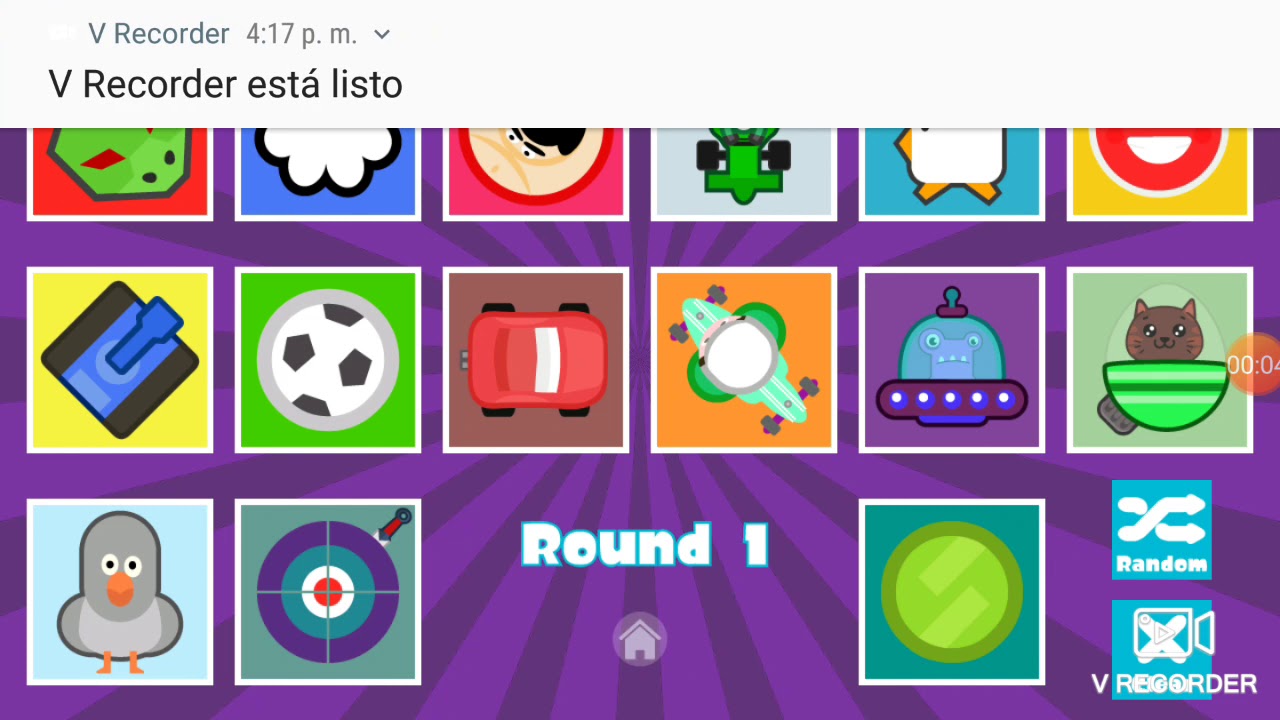Return to the home menu

click(x=640, y=639)
